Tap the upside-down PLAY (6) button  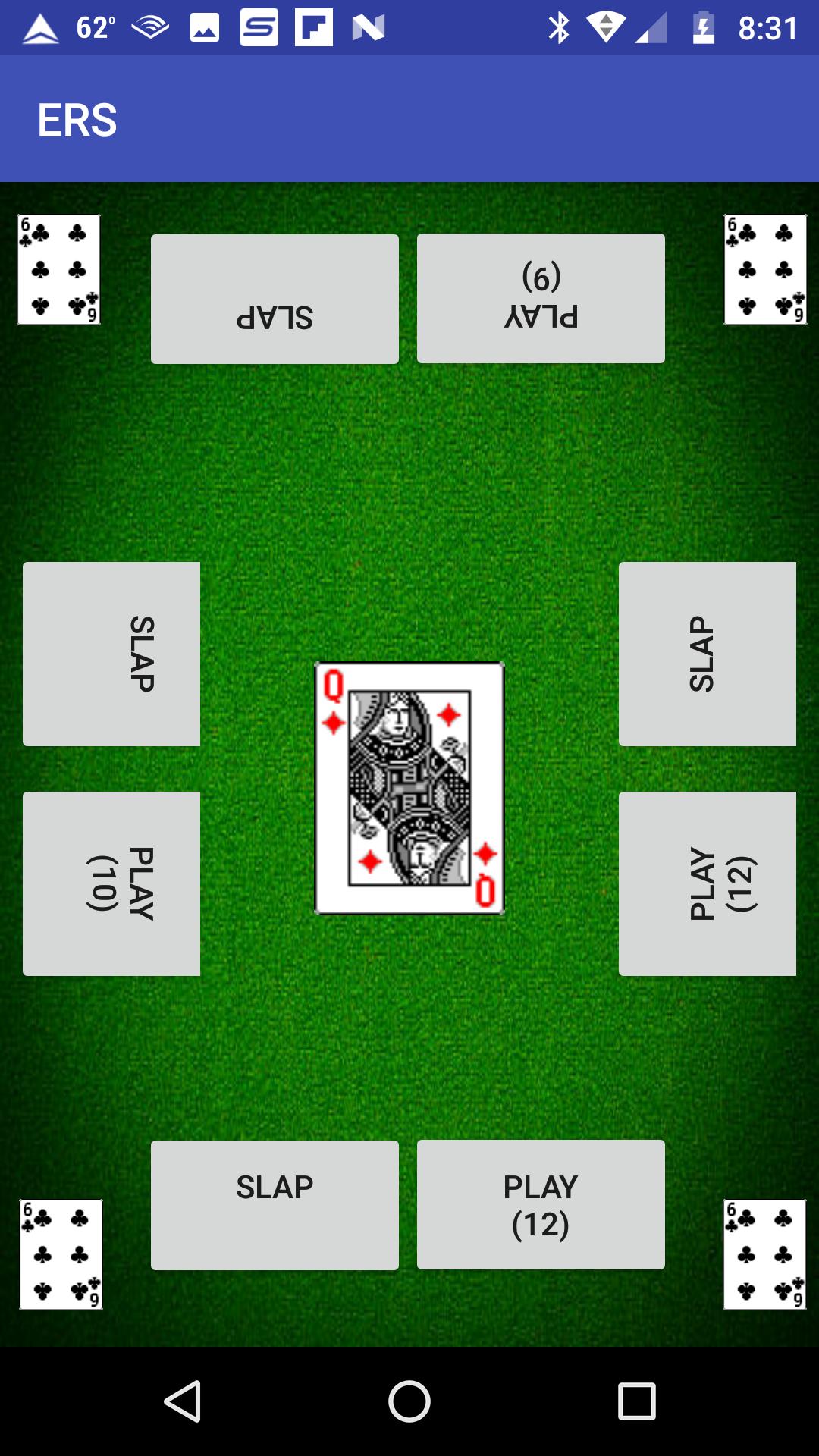pos(541,298)
